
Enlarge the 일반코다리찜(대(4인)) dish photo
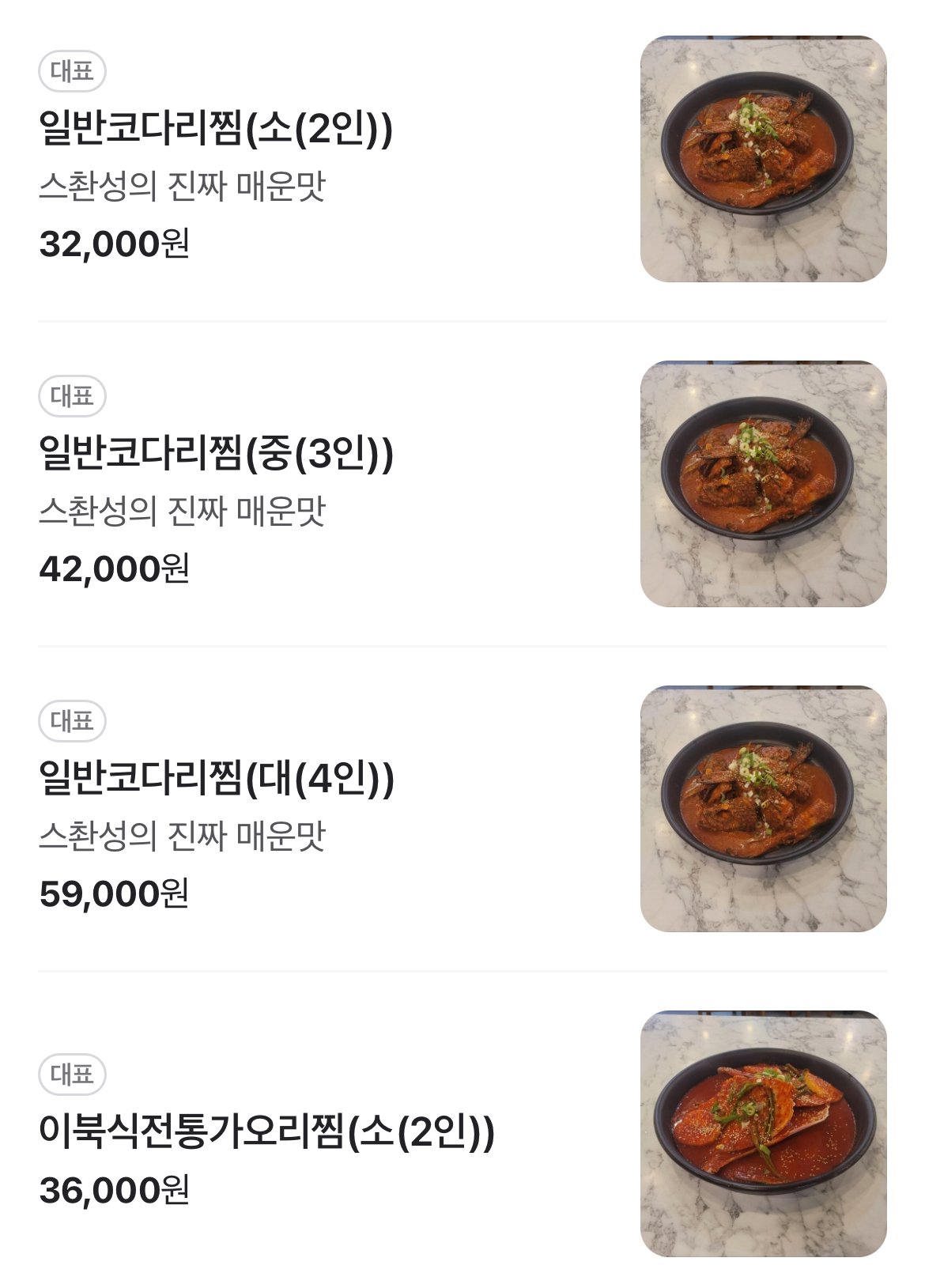coord(763,809)
